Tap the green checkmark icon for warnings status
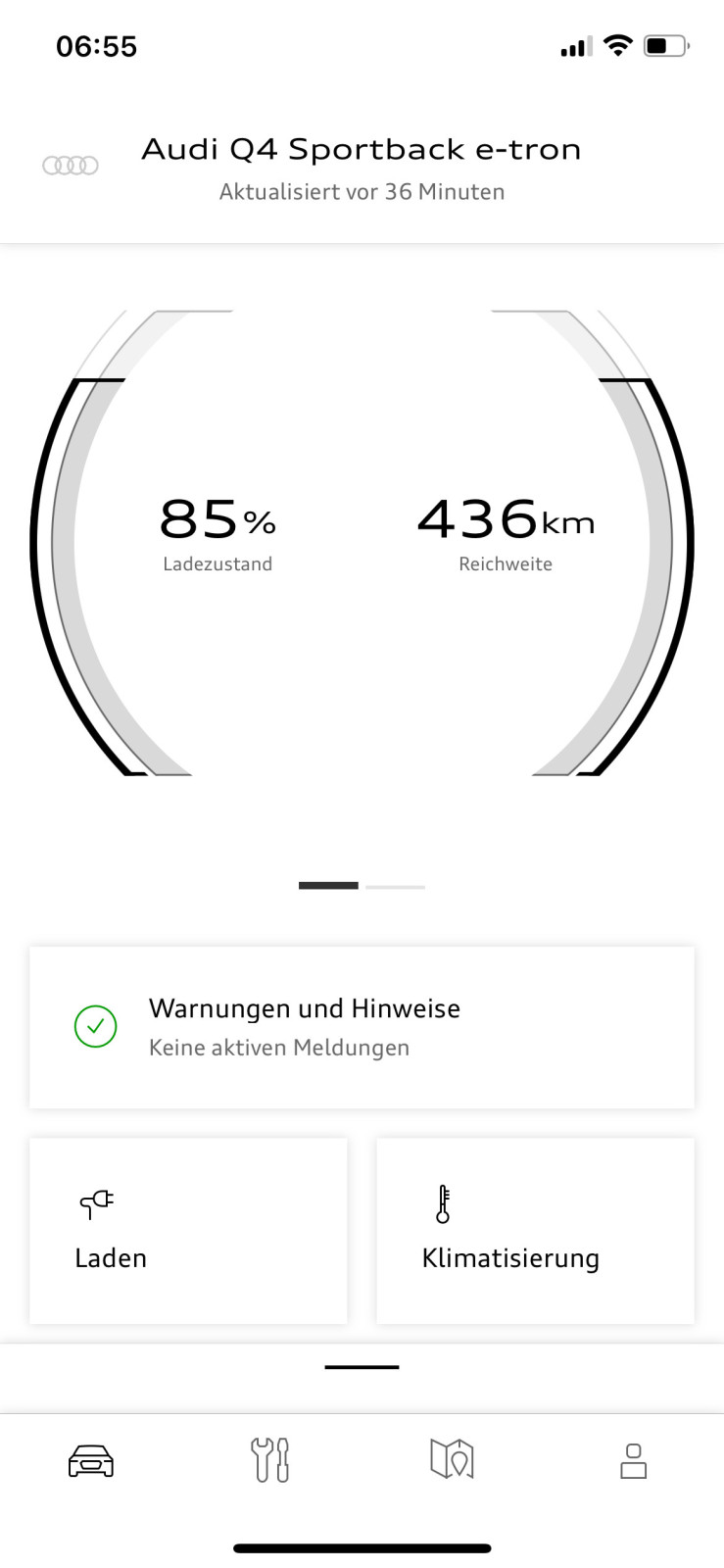724x1568 pixels. 95,1026
